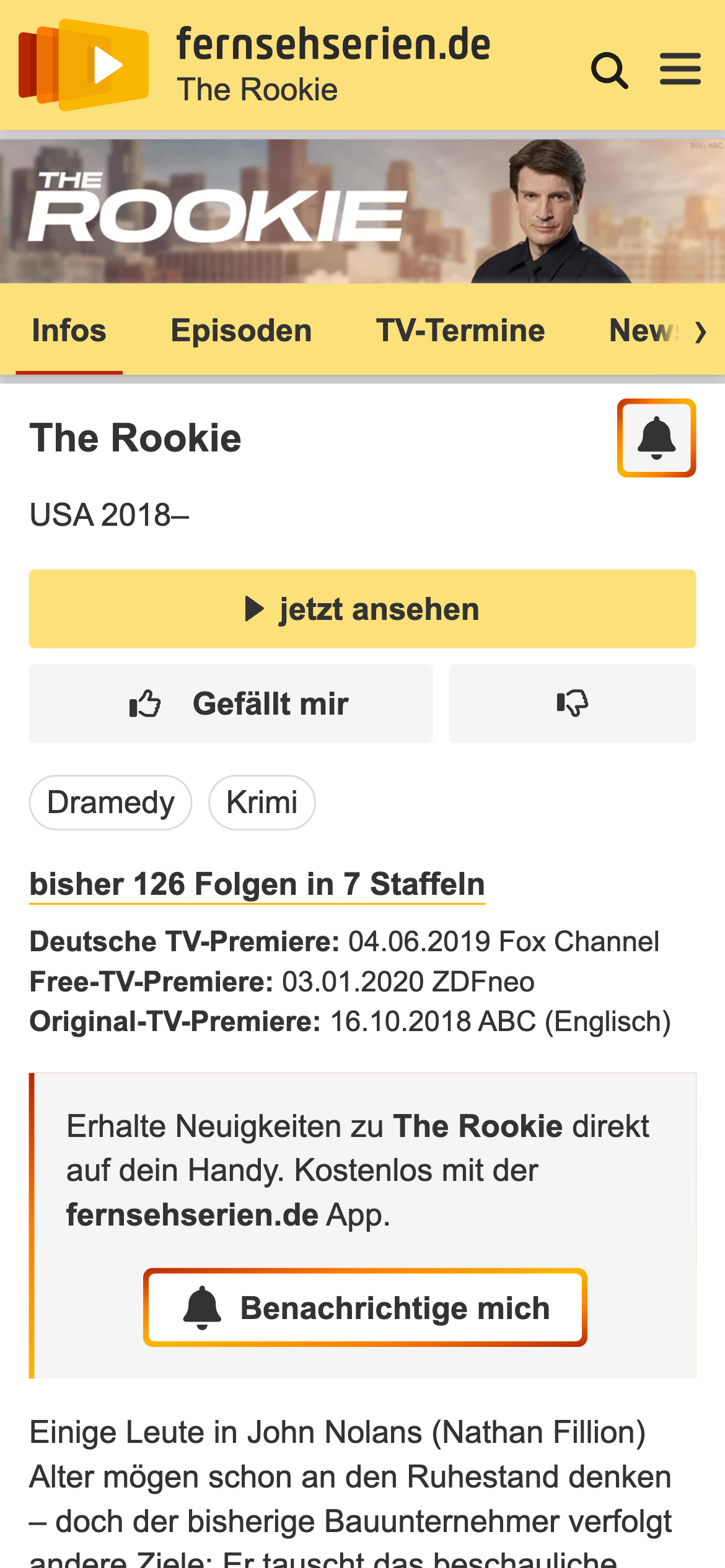The height and width of the screenshot is (1568, 725).
Task: Select the Krimi genre tag
Action: click(x=261, y=802)
